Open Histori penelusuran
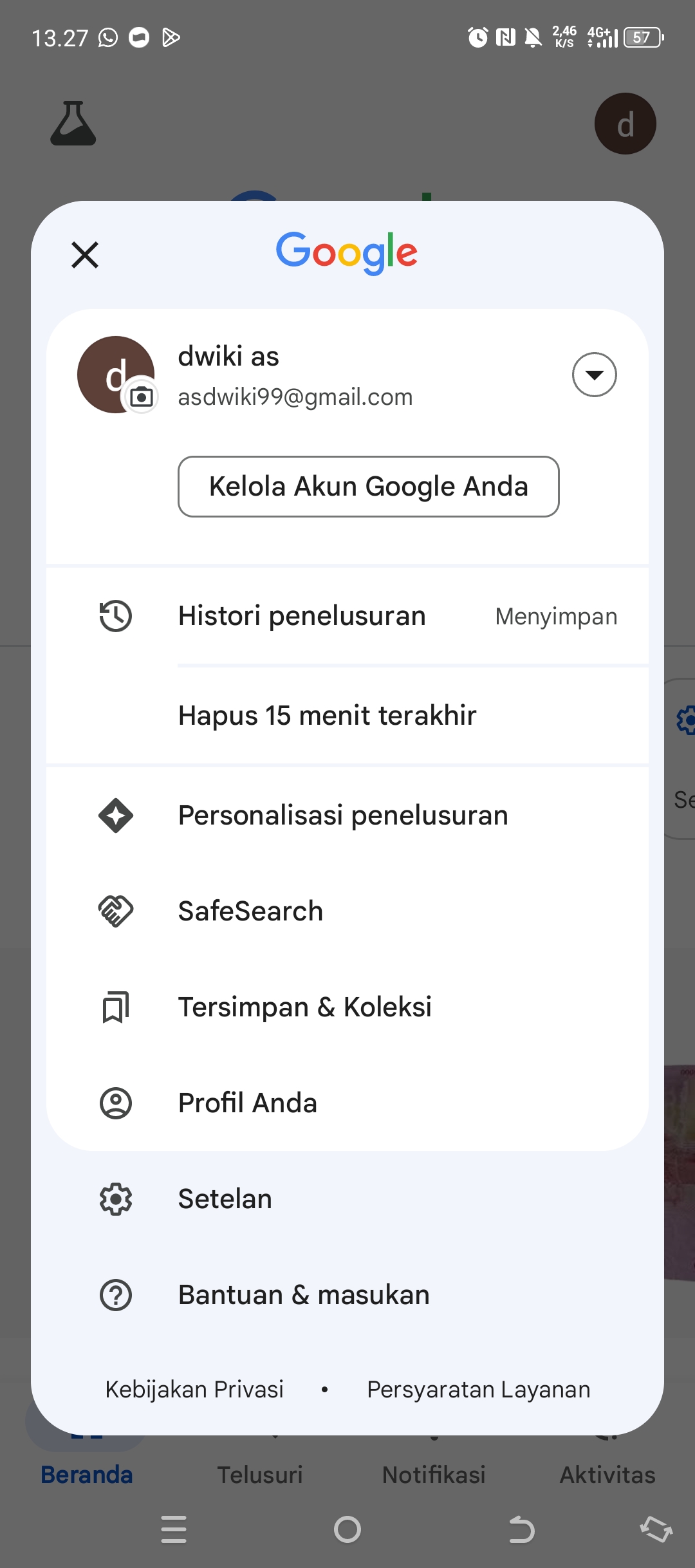 pos(347,616)
